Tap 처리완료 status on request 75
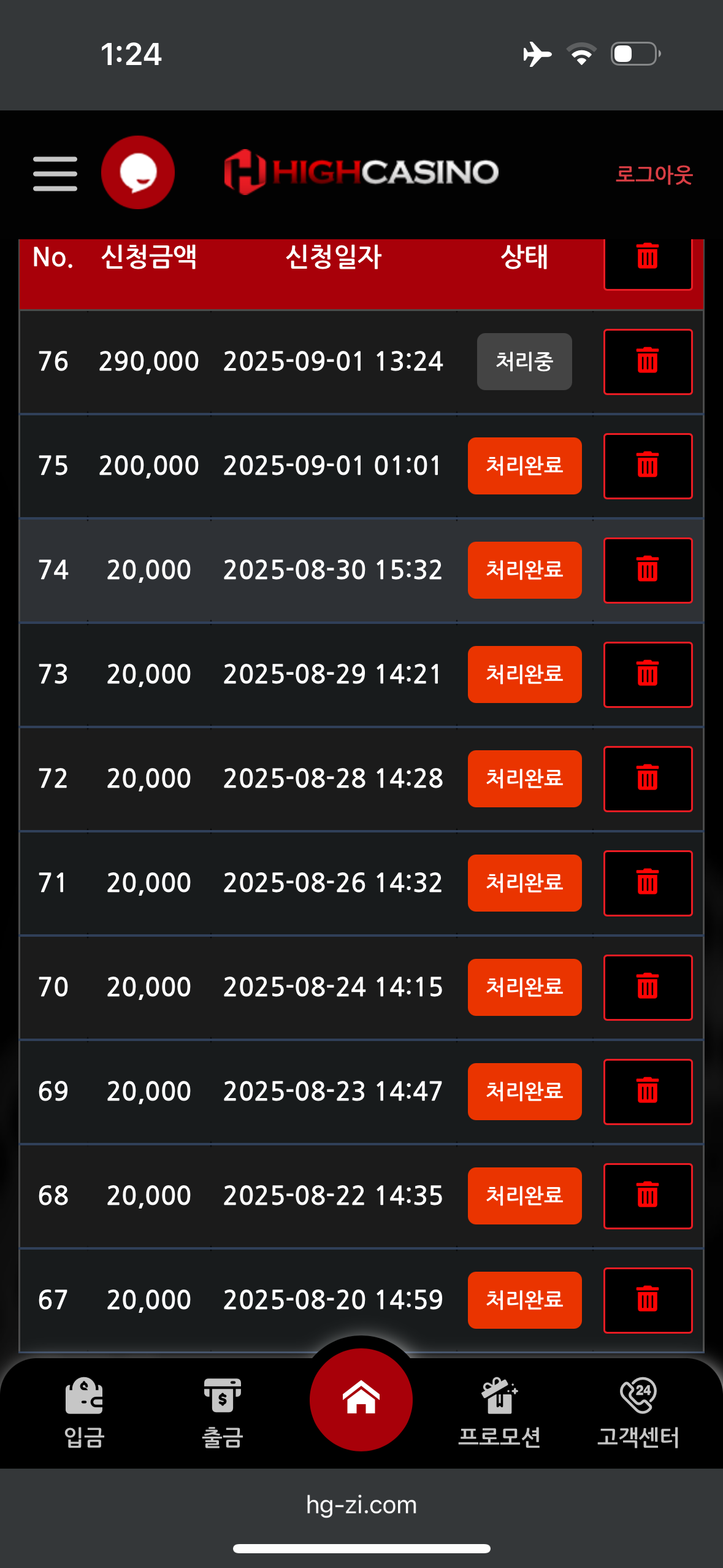This screenshot has height=1568, width=723. [x=524, y=466]
